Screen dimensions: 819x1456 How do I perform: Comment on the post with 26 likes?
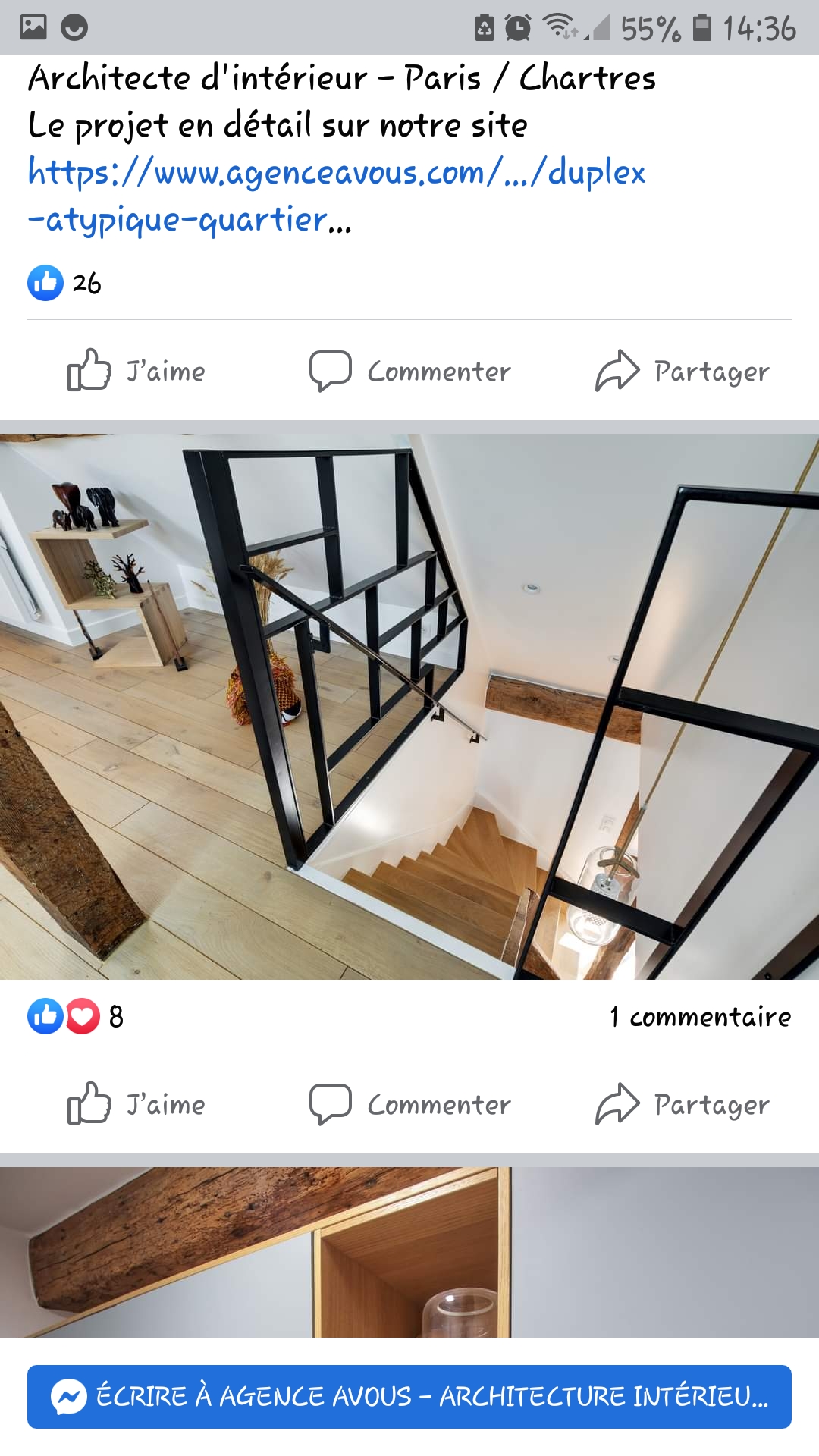[x=409, y=372]
